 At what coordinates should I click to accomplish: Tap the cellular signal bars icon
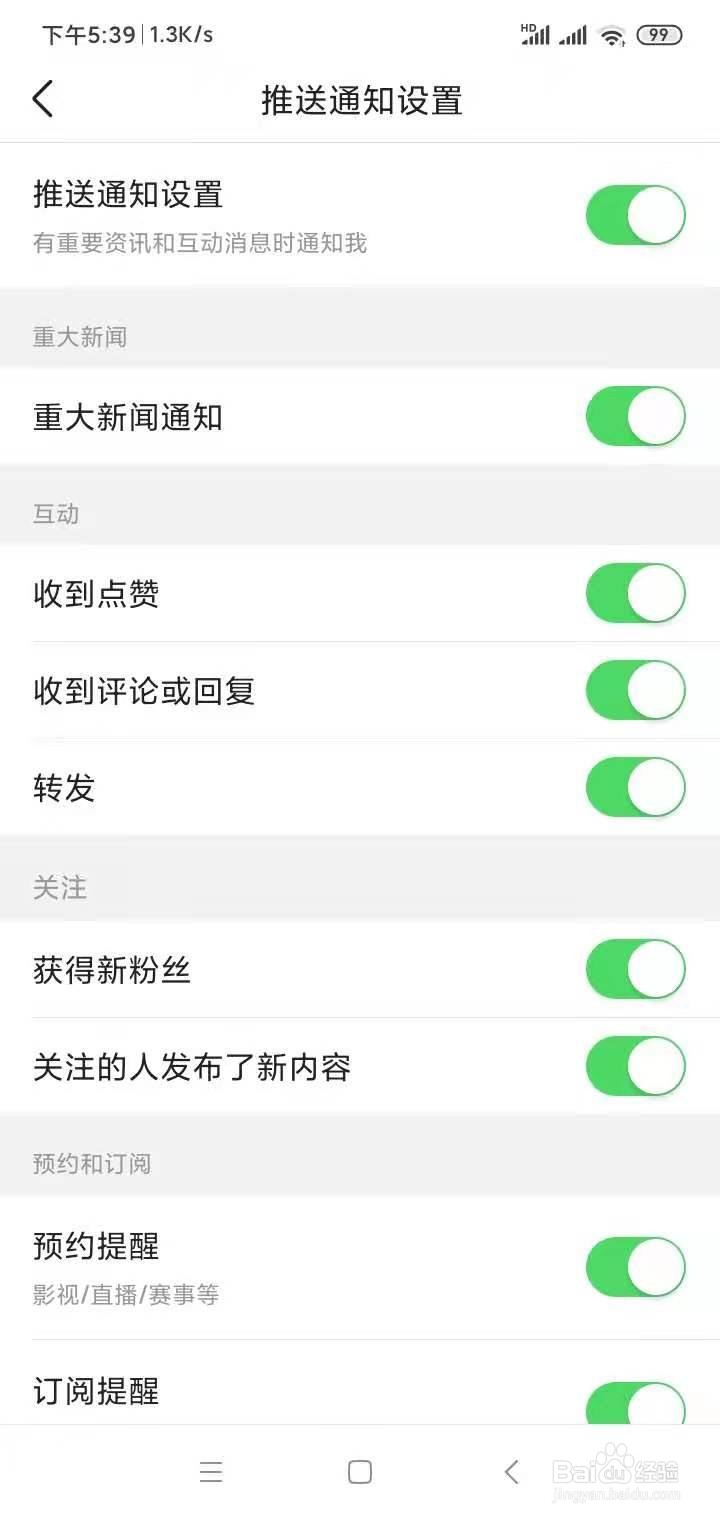click(575, 34)
